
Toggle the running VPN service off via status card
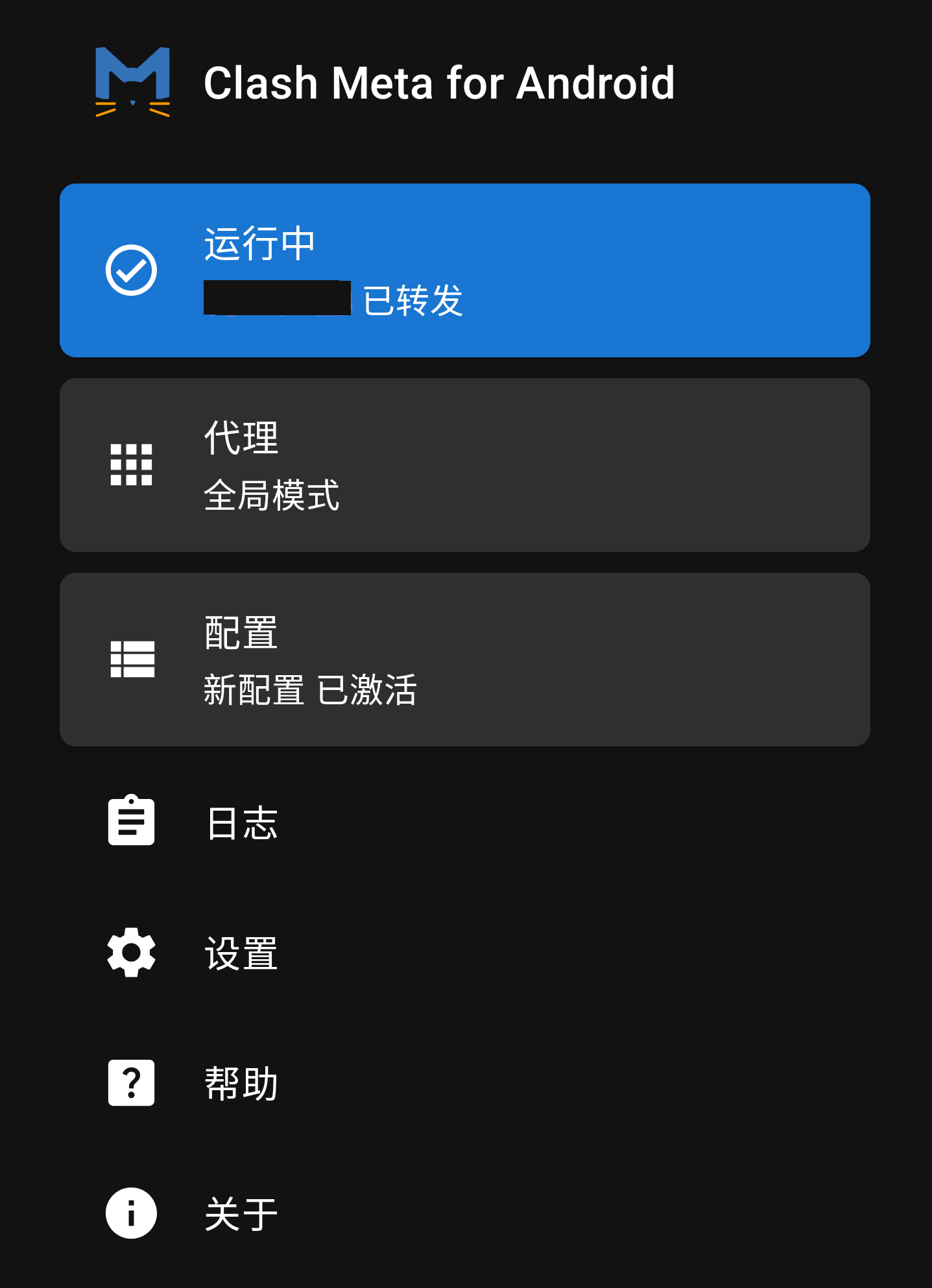(464, 270)
